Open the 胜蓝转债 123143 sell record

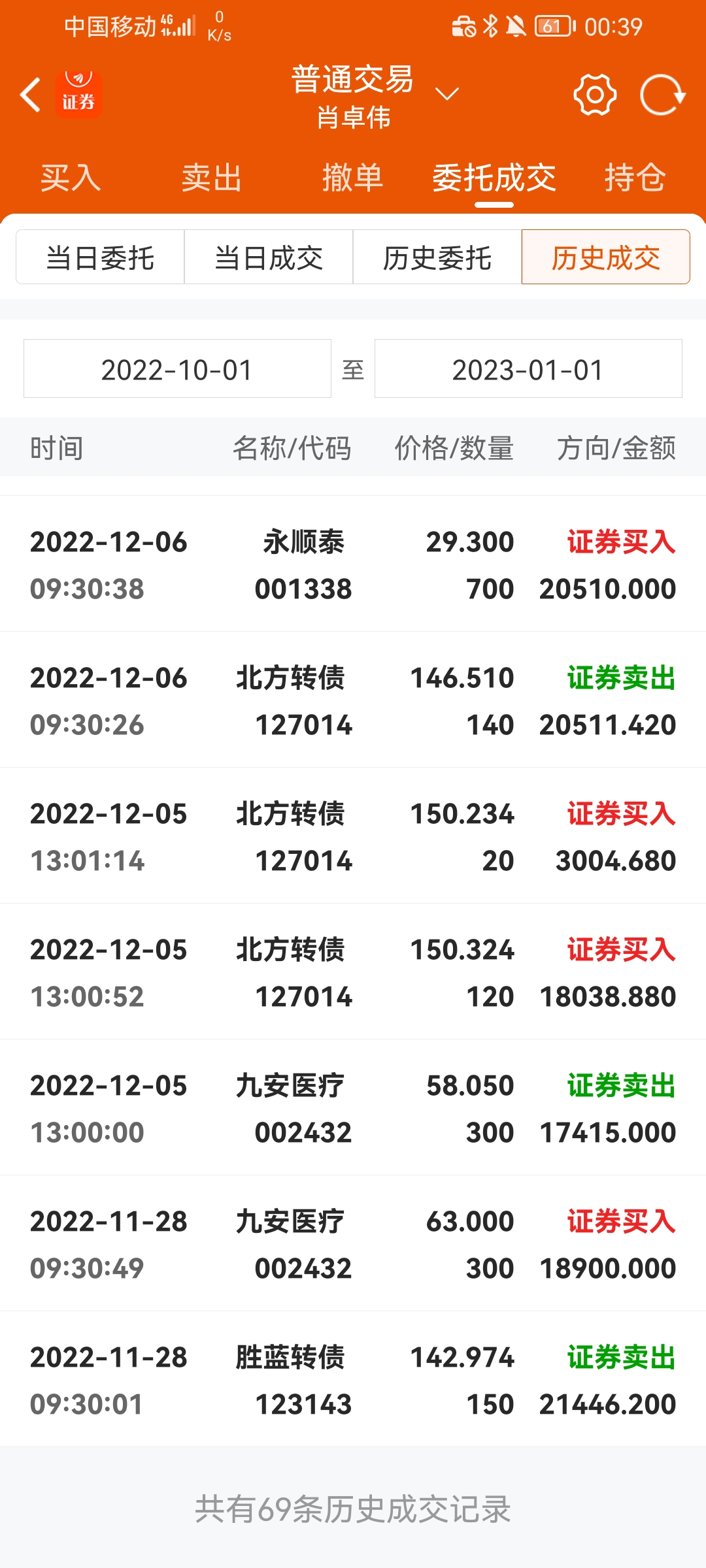tap(353, 1380)
